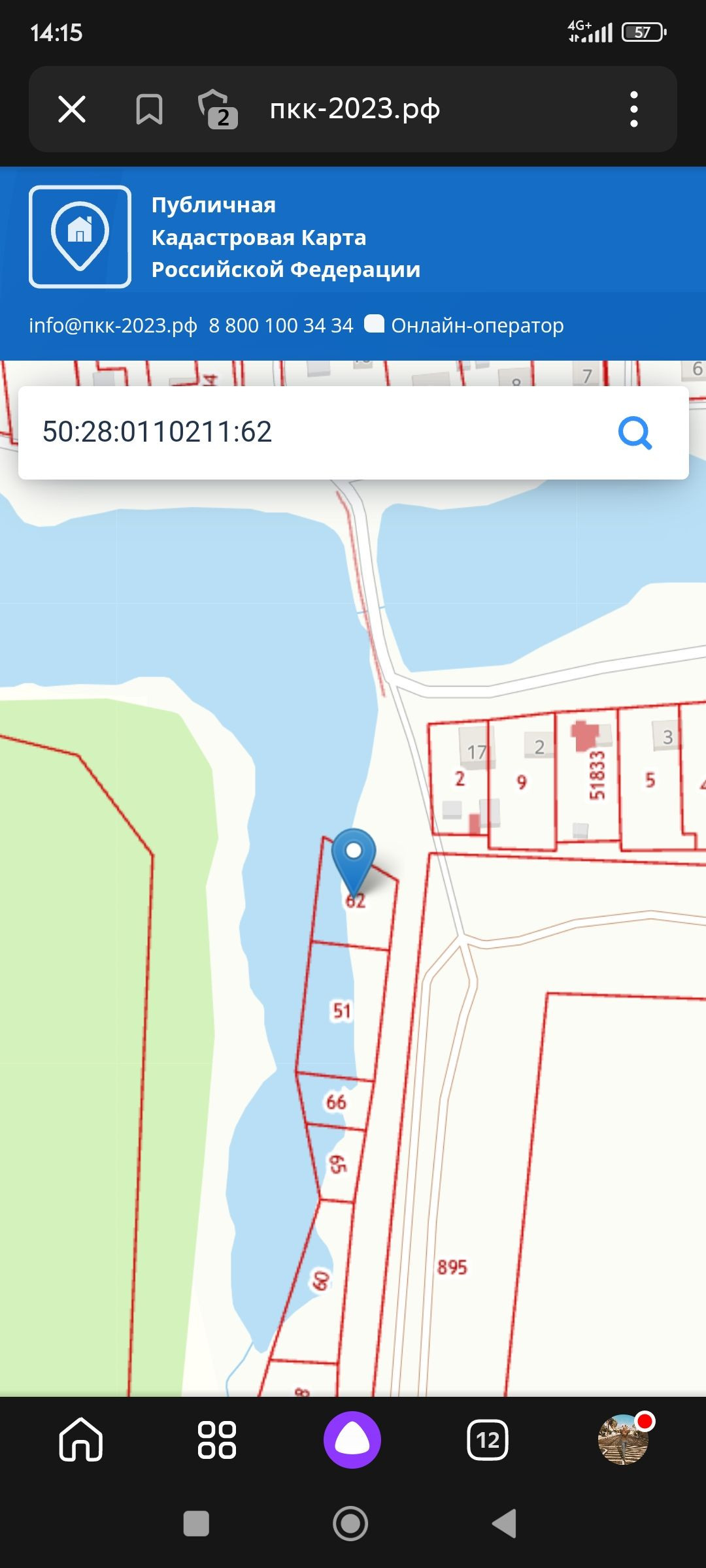Open recent apps with the square button
The height and width of the screenshot is (1568, 706).
coord(196,1524)
